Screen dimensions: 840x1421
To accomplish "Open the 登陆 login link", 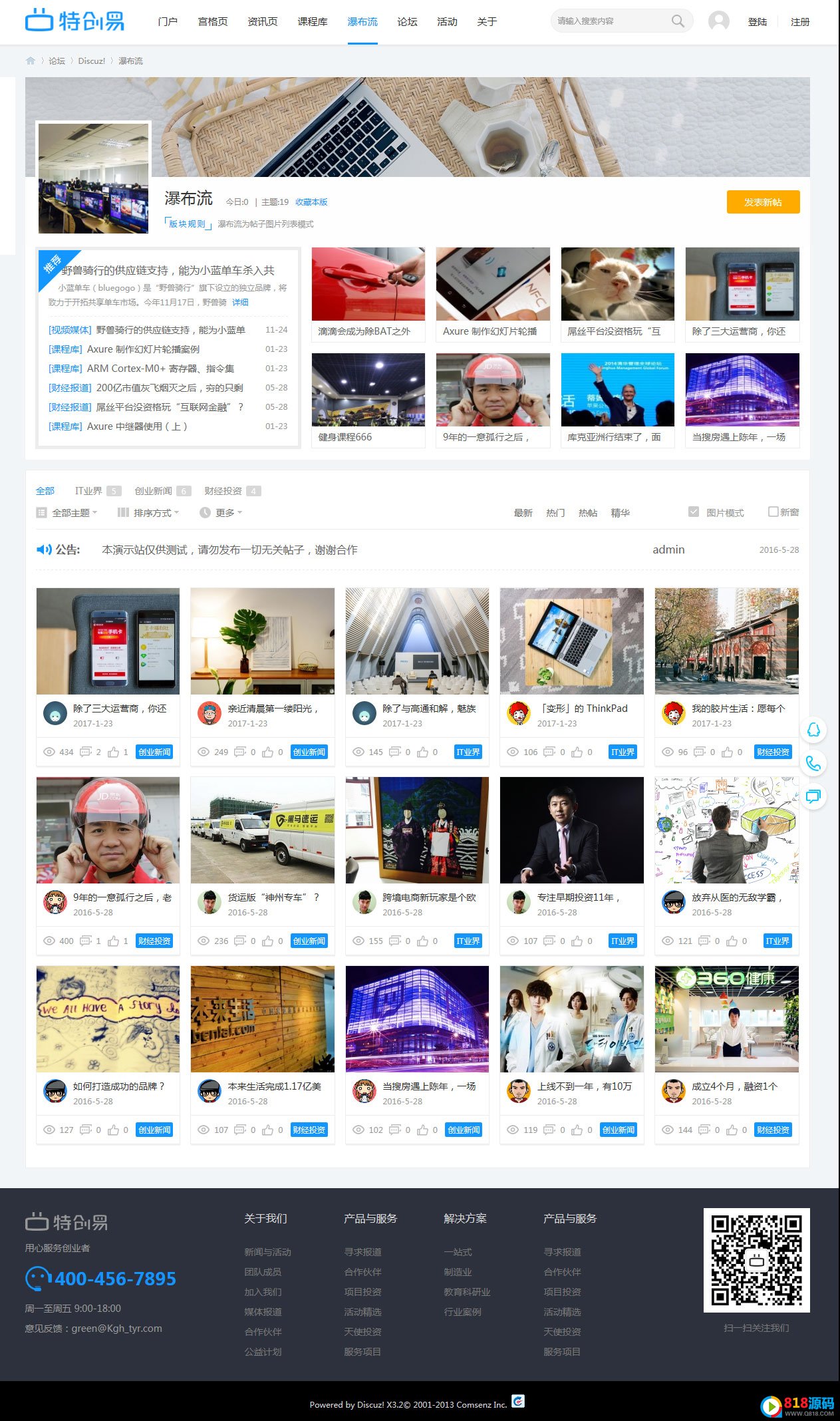I will [757, 22].
